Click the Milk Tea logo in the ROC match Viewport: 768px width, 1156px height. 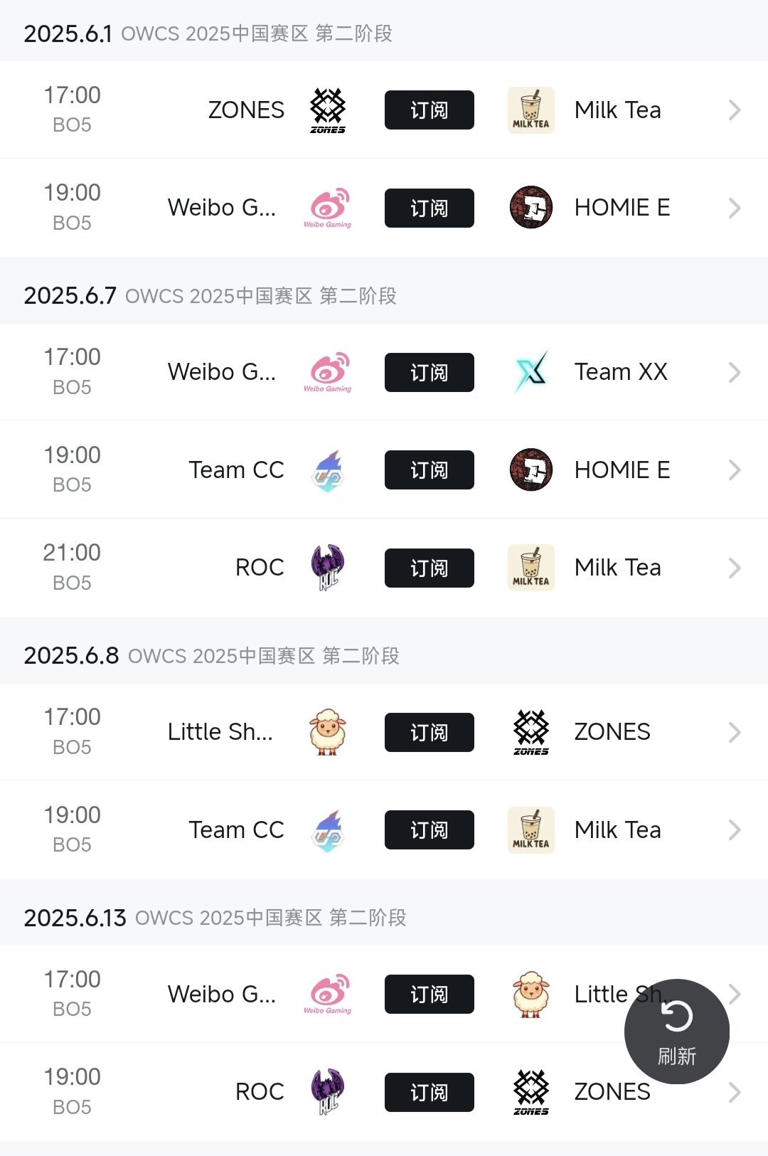531,567
